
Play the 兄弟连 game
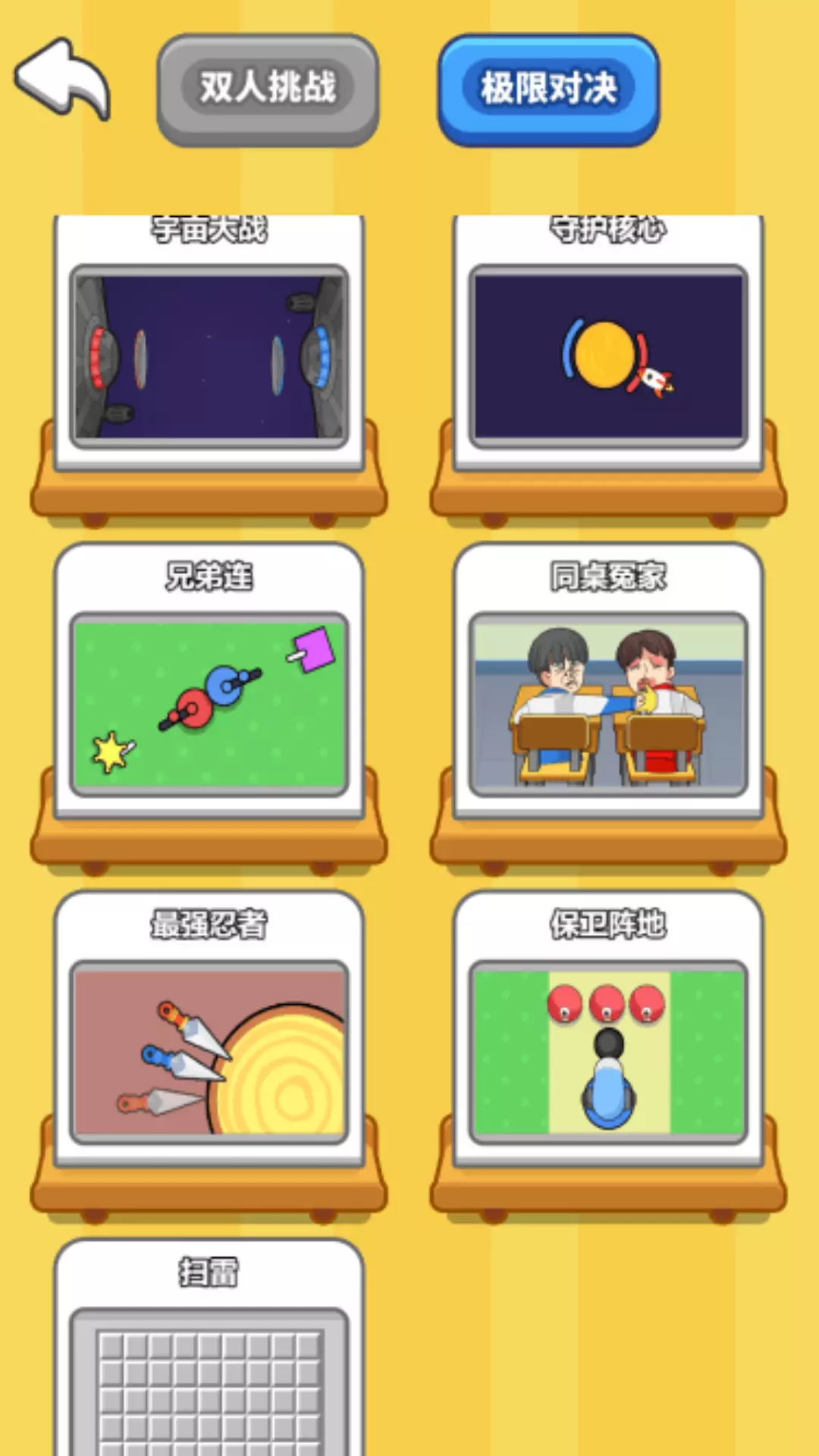tap(209, 681)
